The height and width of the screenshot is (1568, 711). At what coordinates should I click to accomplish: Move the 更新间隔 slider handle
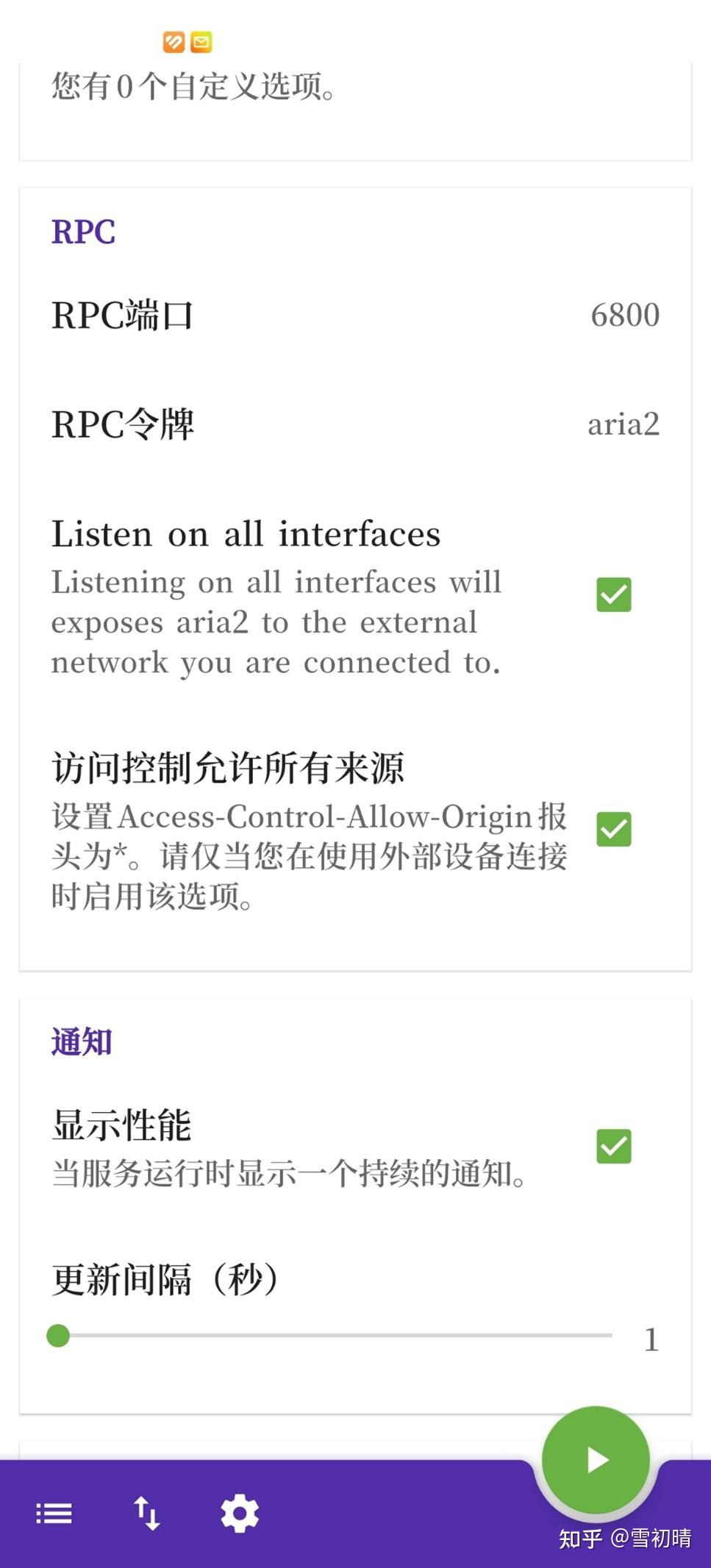[58, 1337]
